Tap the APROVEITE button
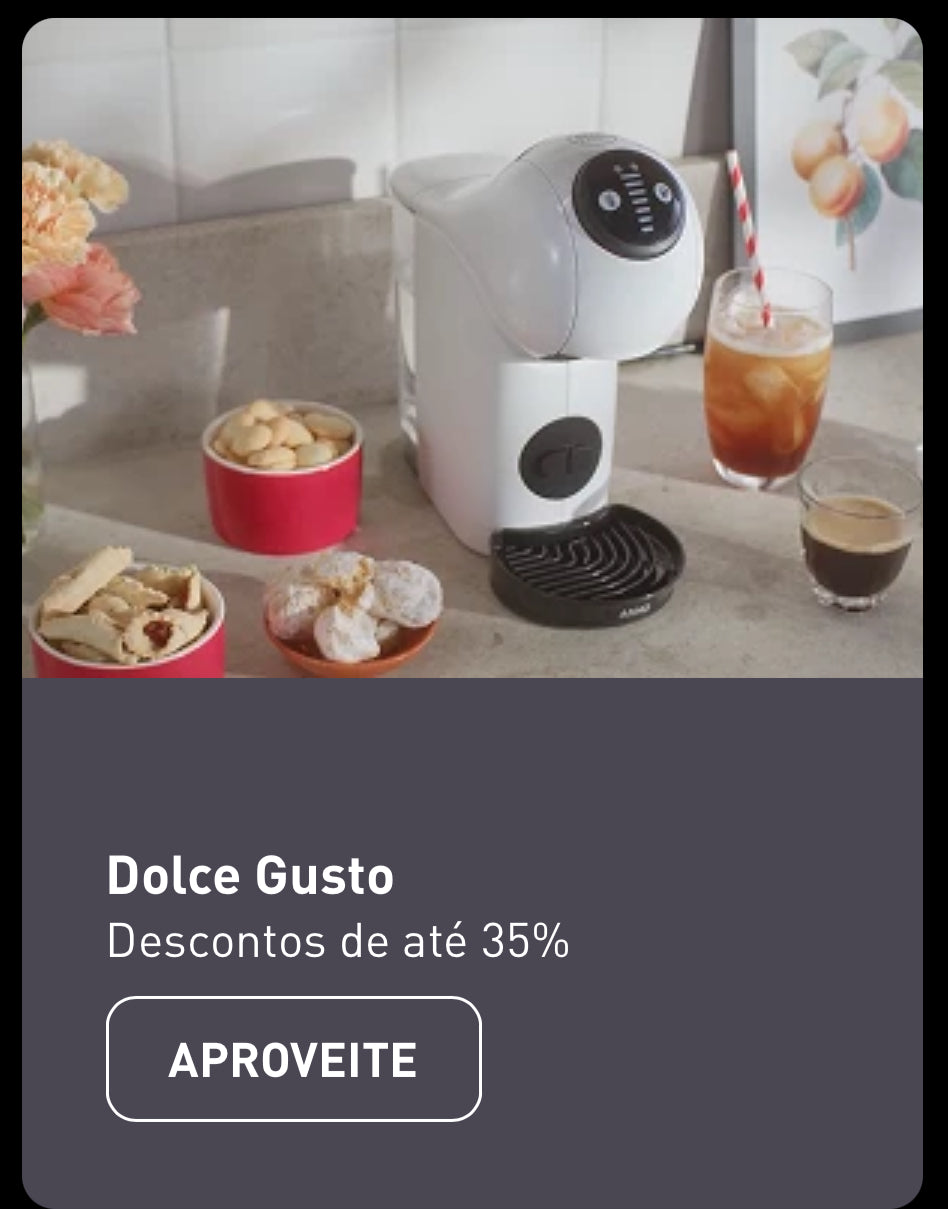The width and height of the screenshot is (948, 1209). pos(293,1059)
